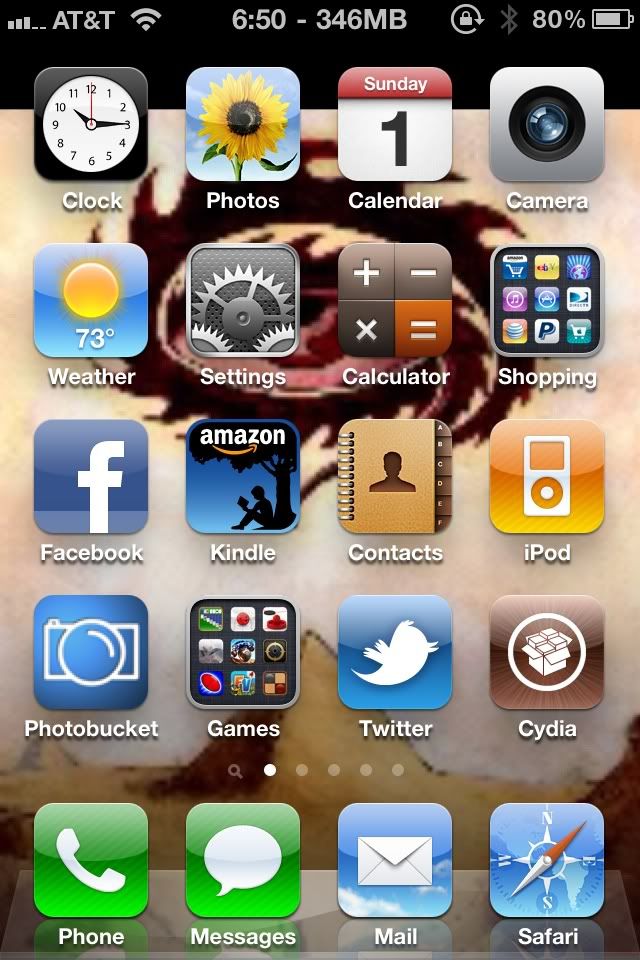
Task: Check the Weather app
Action: click(91, 300)
